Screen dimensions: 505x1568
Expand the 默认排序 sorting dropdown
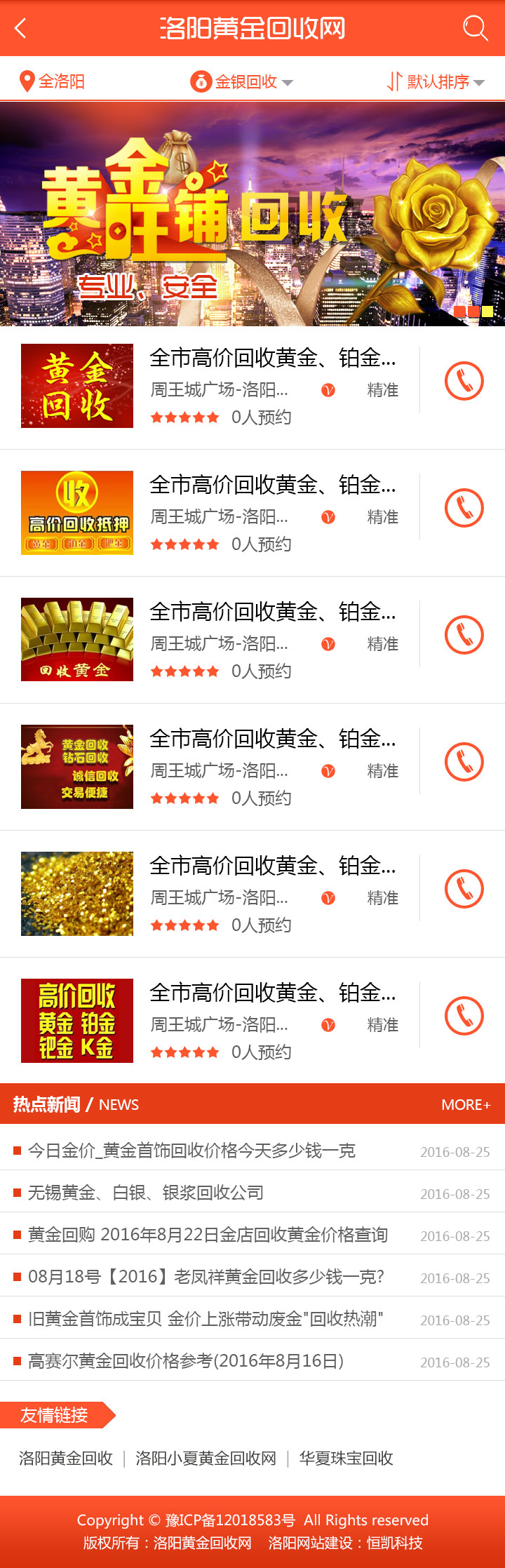(436, 81)
